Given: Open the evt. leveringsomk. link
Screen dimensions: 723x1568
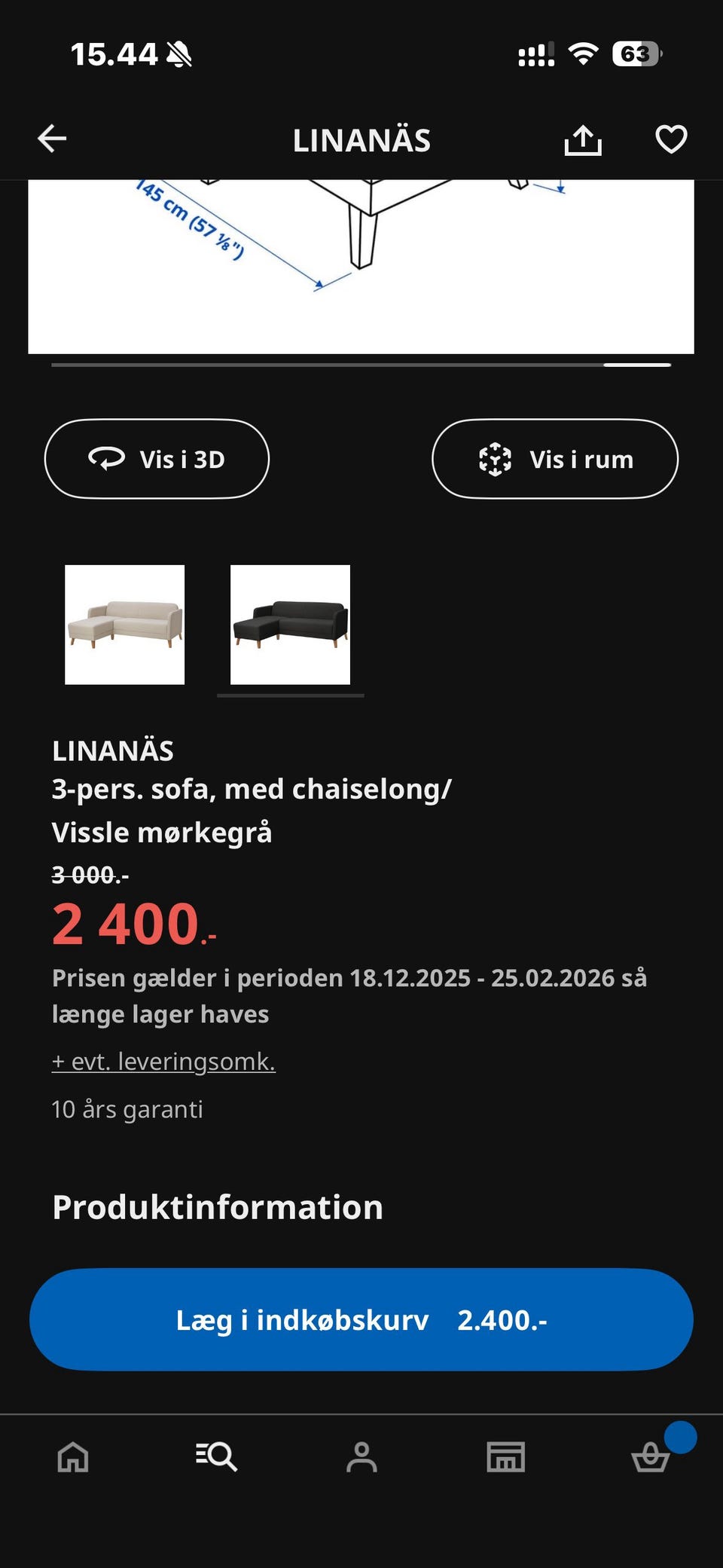Looking at the screenshot, I should [163, 1061].
